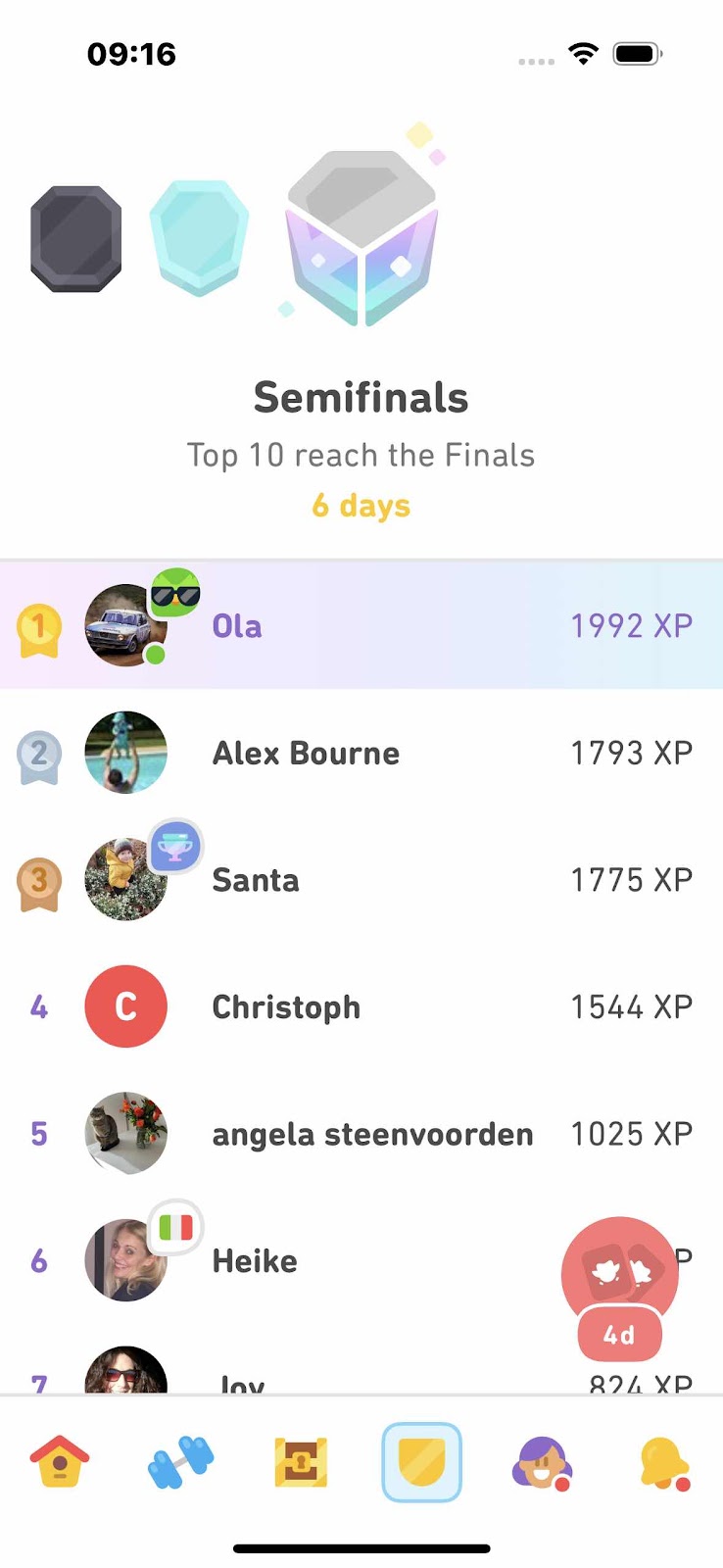Viewport: 723px width, 1568px height.
Task: Go to the Profile avatar tab
Action: point(542,1461)
